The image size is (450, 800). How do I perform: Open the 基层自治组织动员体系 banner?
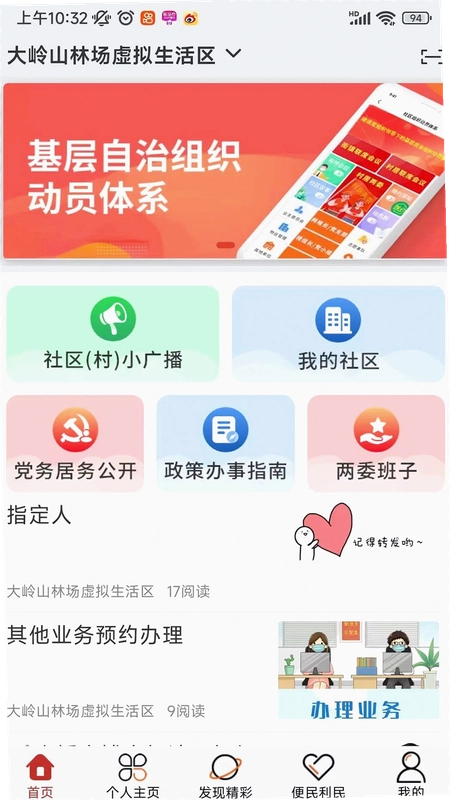pos(223,171)
